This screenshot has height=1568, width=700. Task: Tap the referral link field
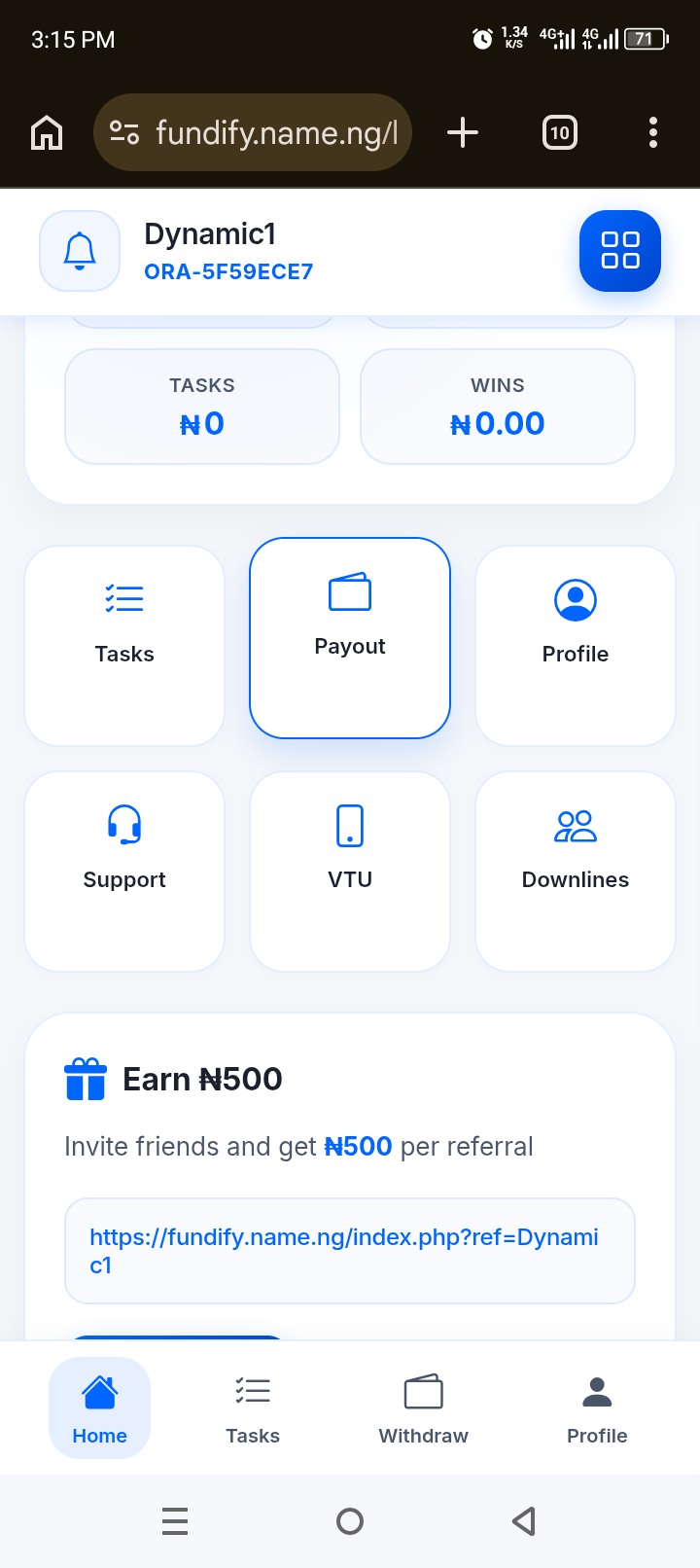point(350,1251)
